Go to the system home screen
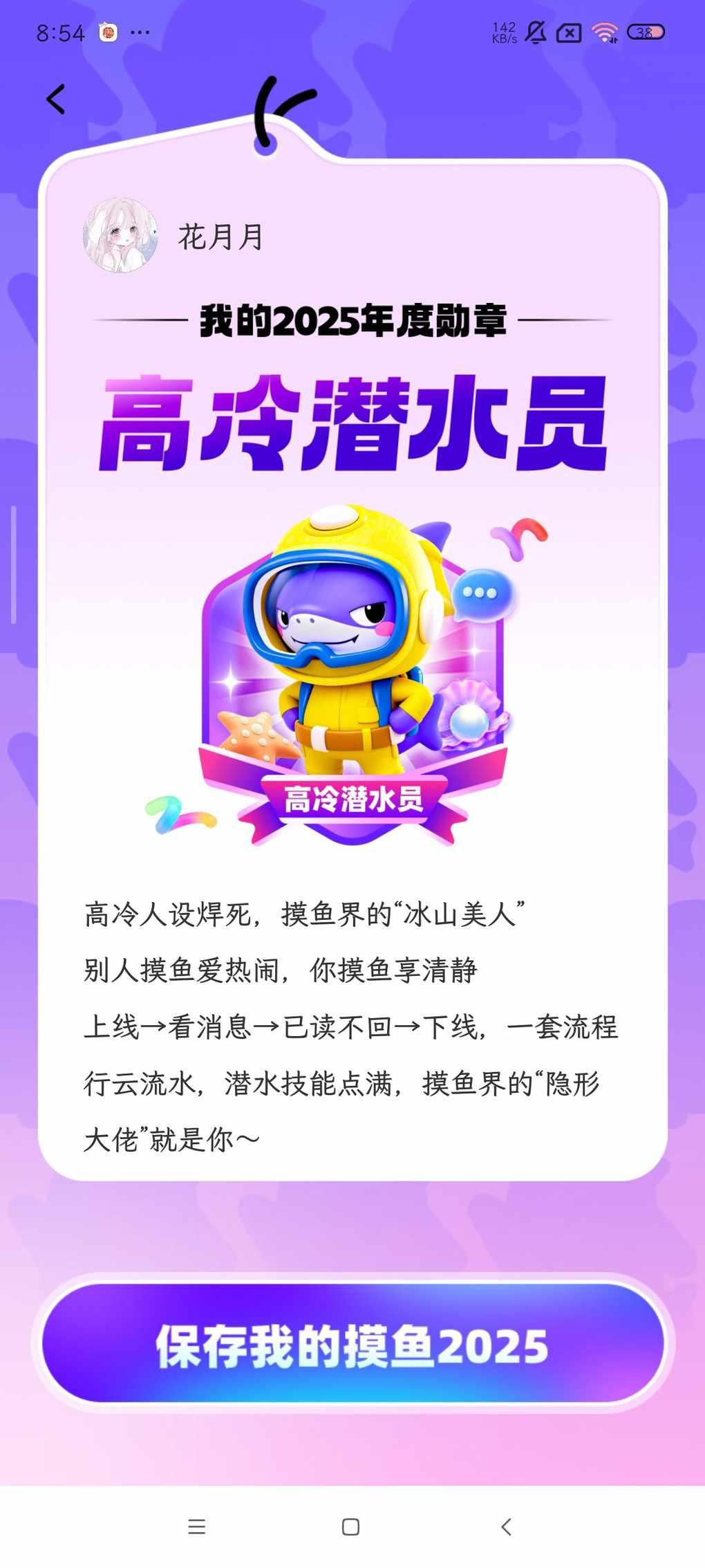 click(351, 1527)
